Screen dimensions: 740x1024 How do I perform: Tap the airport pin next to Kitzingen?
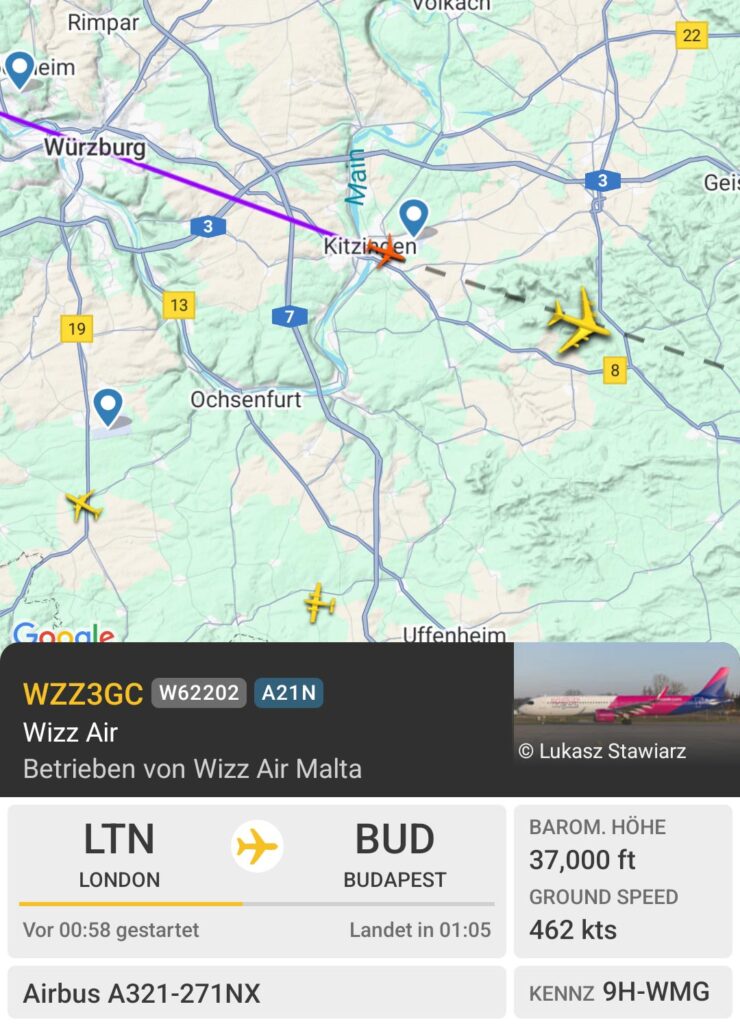[x=413, y=217]
